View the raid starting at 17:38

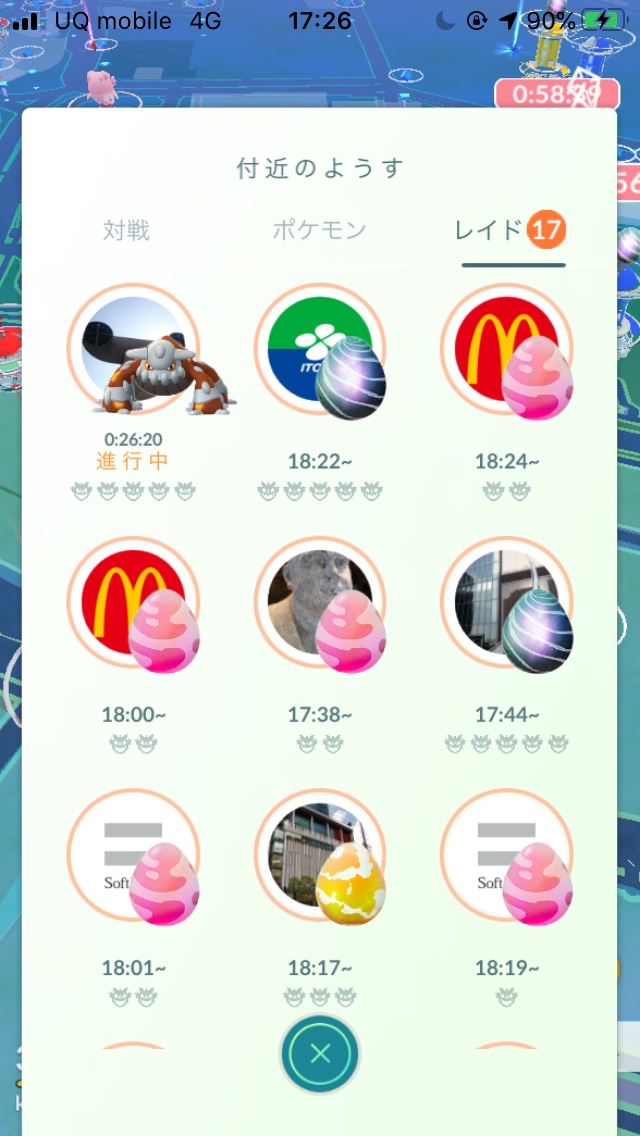coord(320,602)
